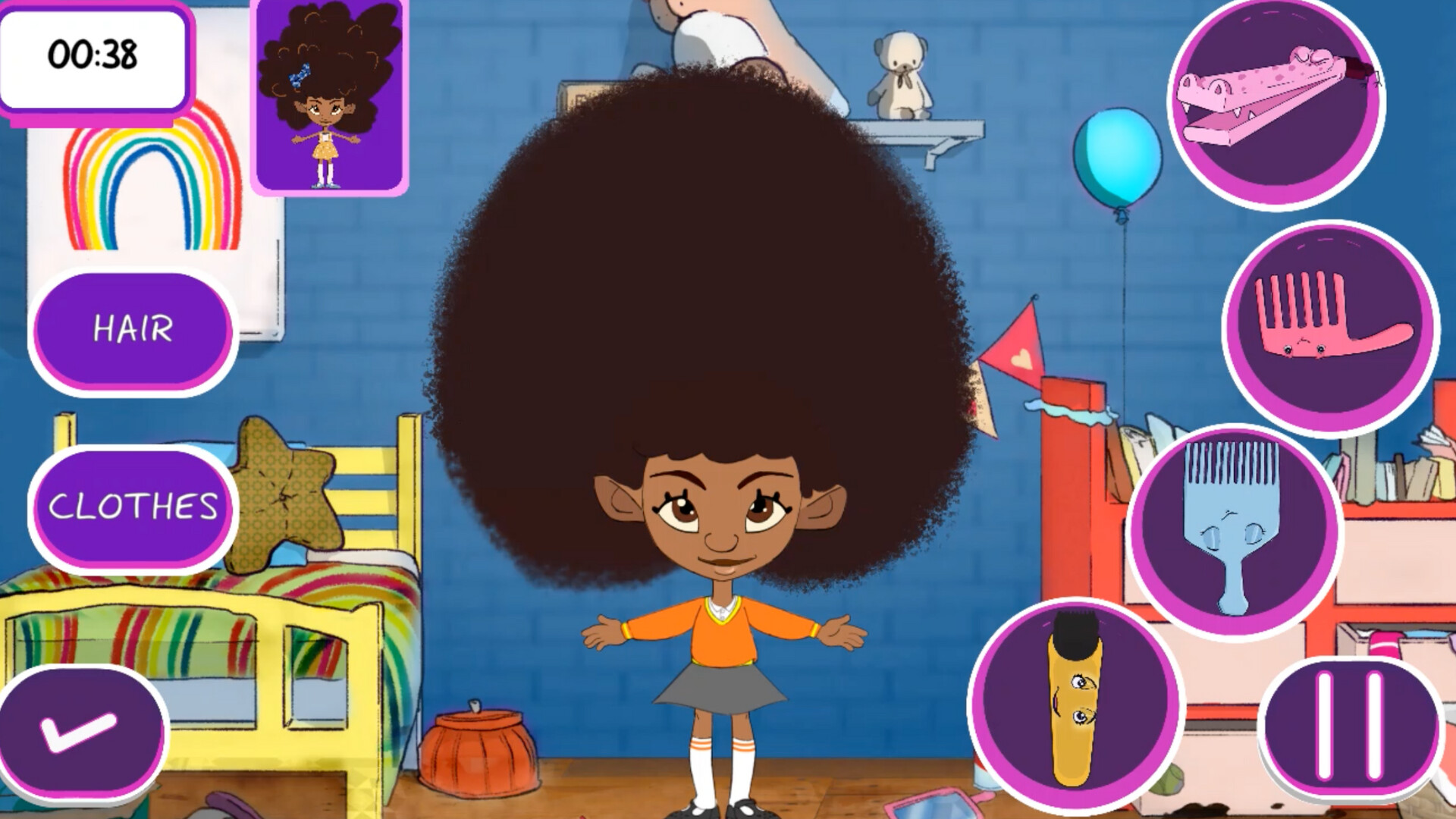Choose the blue afro pick tool
Image resolution: width=1456 pixels, height=819 pixels.
pyautogui.click(x=1233, y=529)
